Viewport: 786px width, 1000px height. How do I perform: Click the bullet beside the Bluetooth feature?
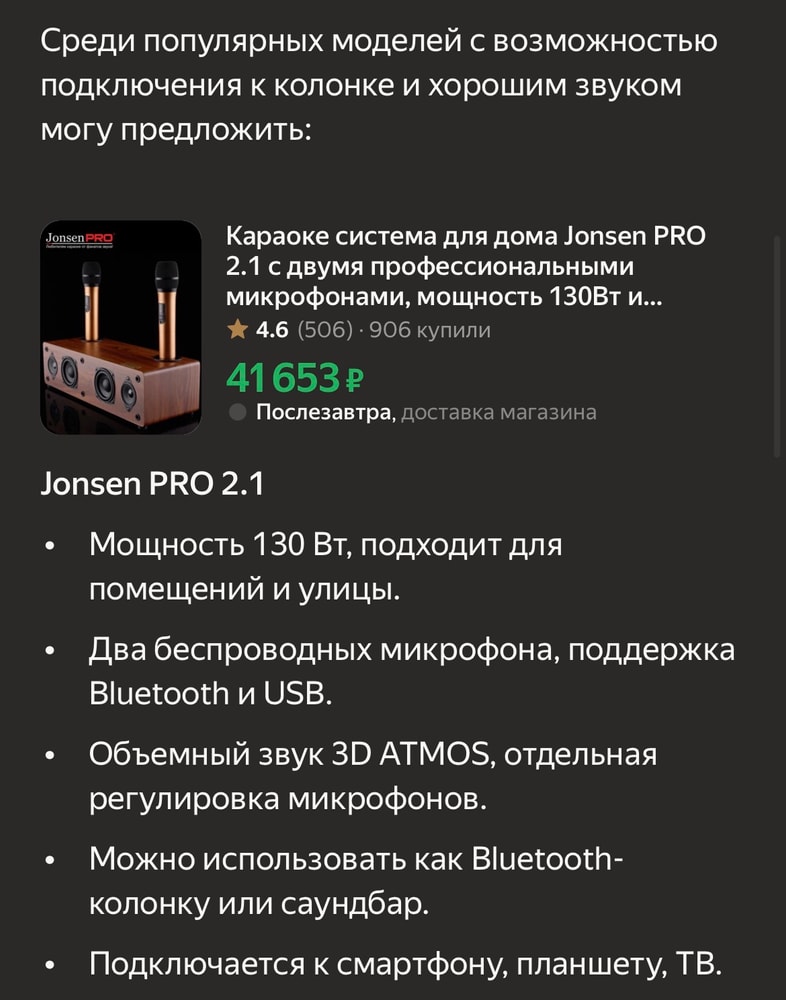pos(53,650)
